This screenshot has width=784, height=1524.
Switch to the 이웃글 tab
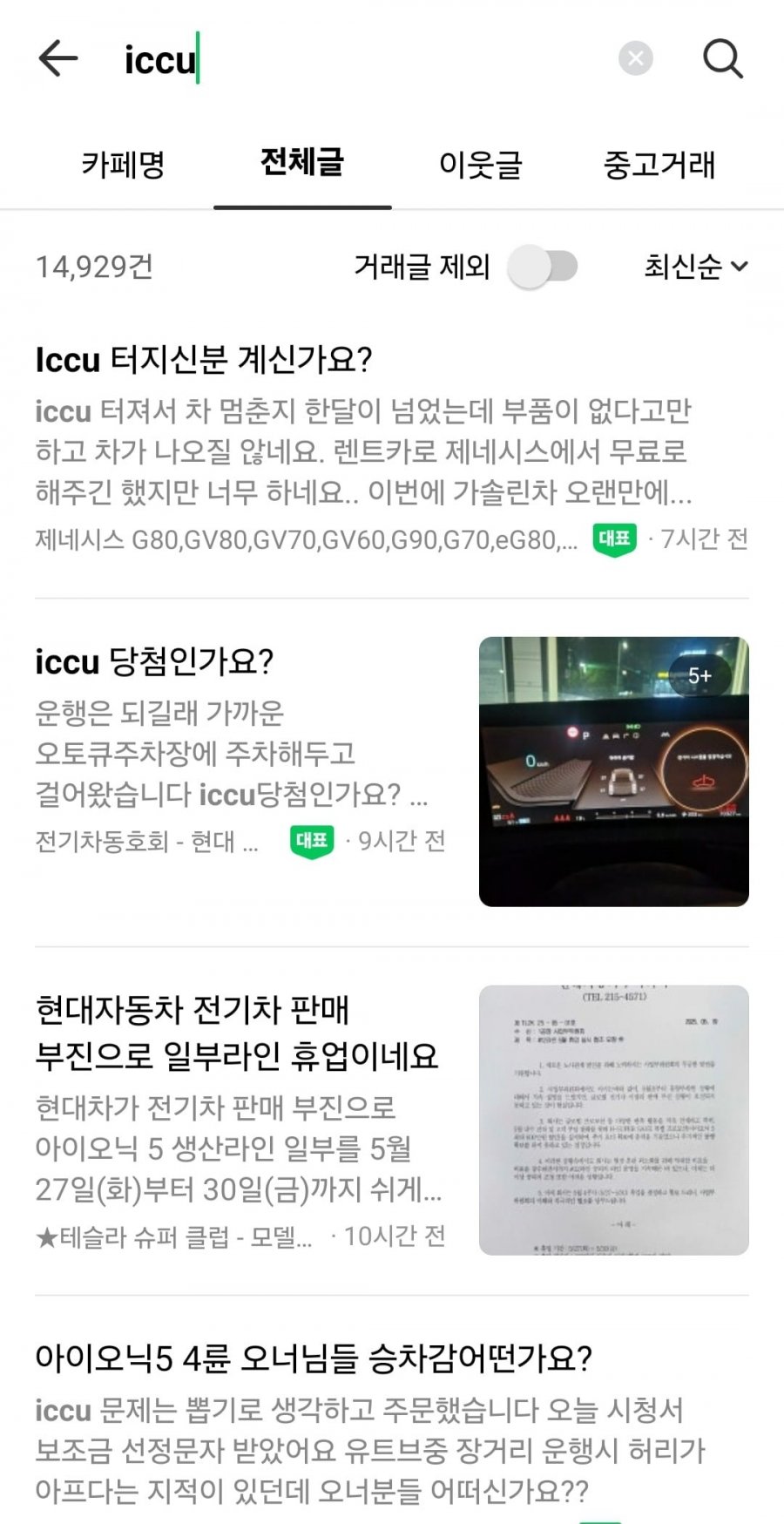pyautogui.click(x=480, y=164)
